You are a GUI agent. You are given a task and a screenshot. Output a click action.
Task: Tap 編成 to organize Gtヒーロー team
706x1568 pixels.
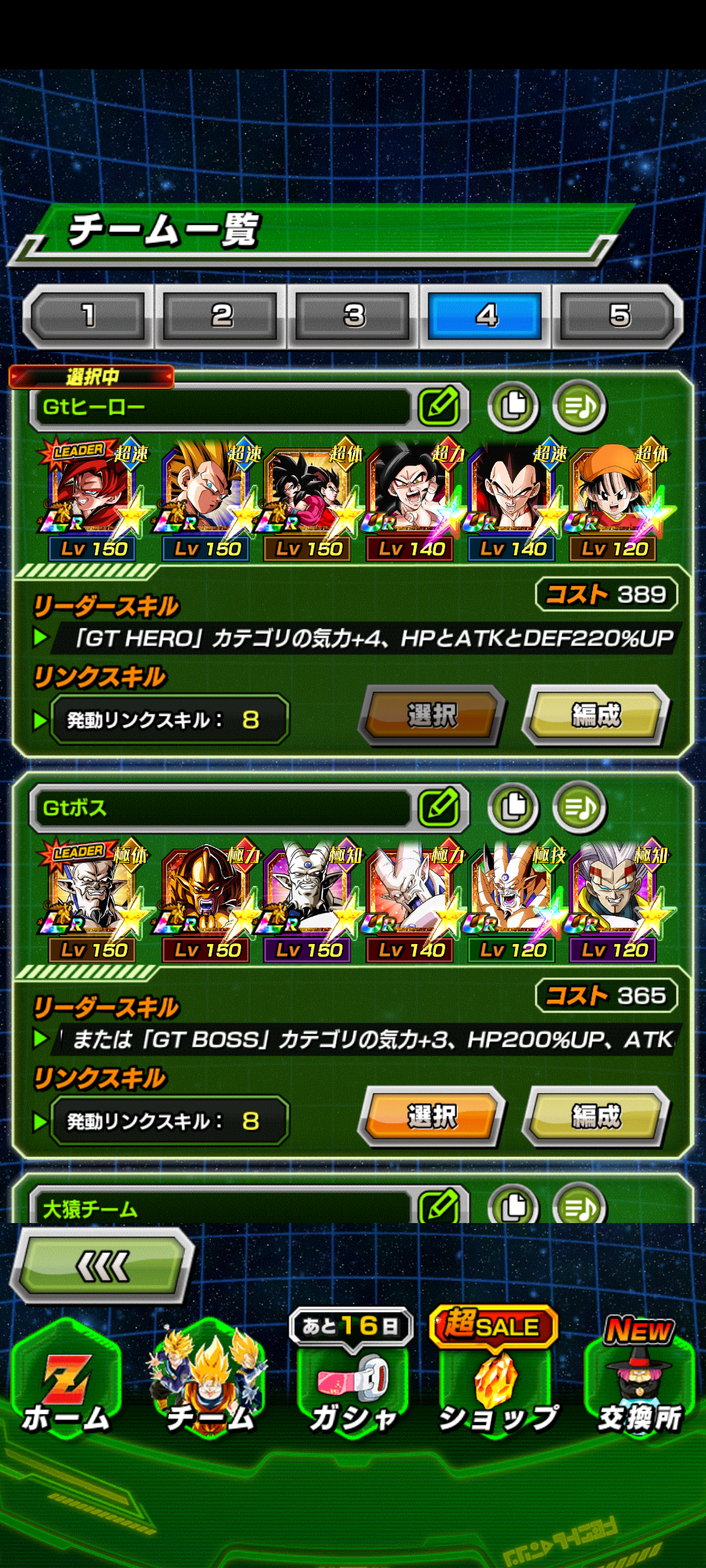[x=596, y=715]
